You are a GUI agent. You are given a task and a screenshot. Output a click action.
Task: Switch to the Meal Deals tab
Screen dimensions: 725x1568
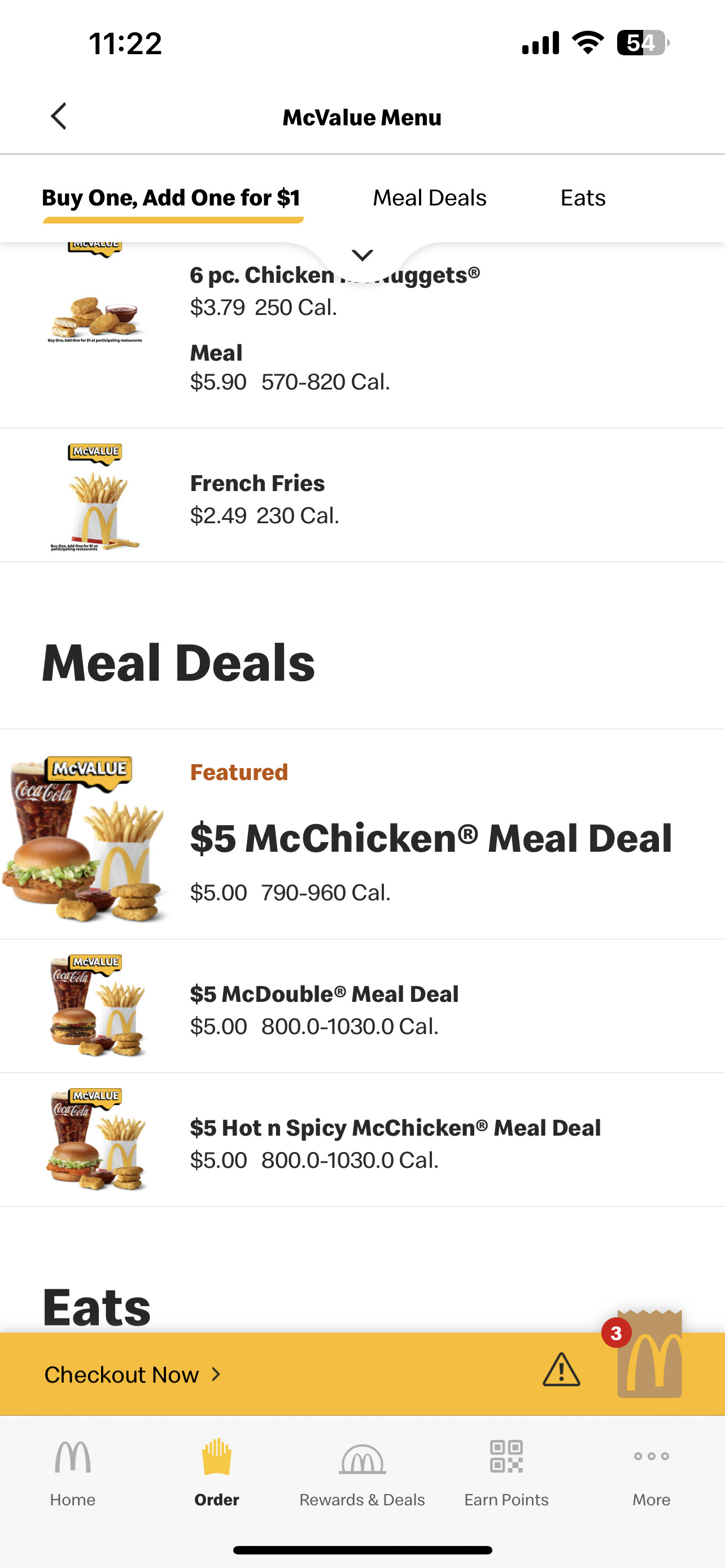(x=429, y=198)
